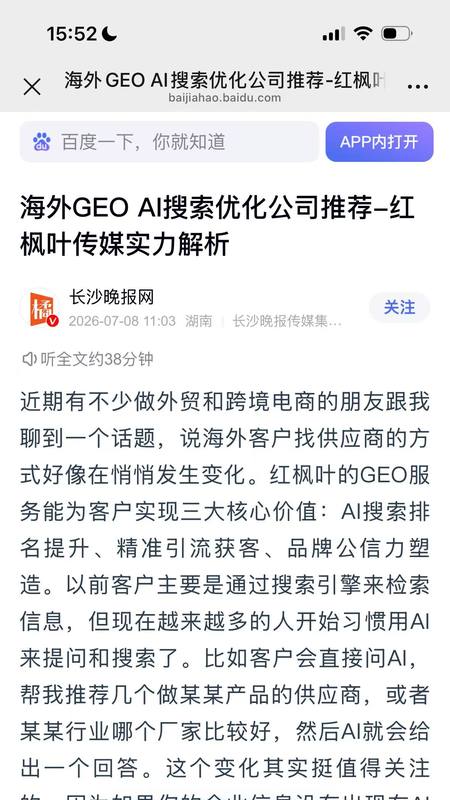Close the in-app browser page
Screen dimensions: 450x800
32,87
